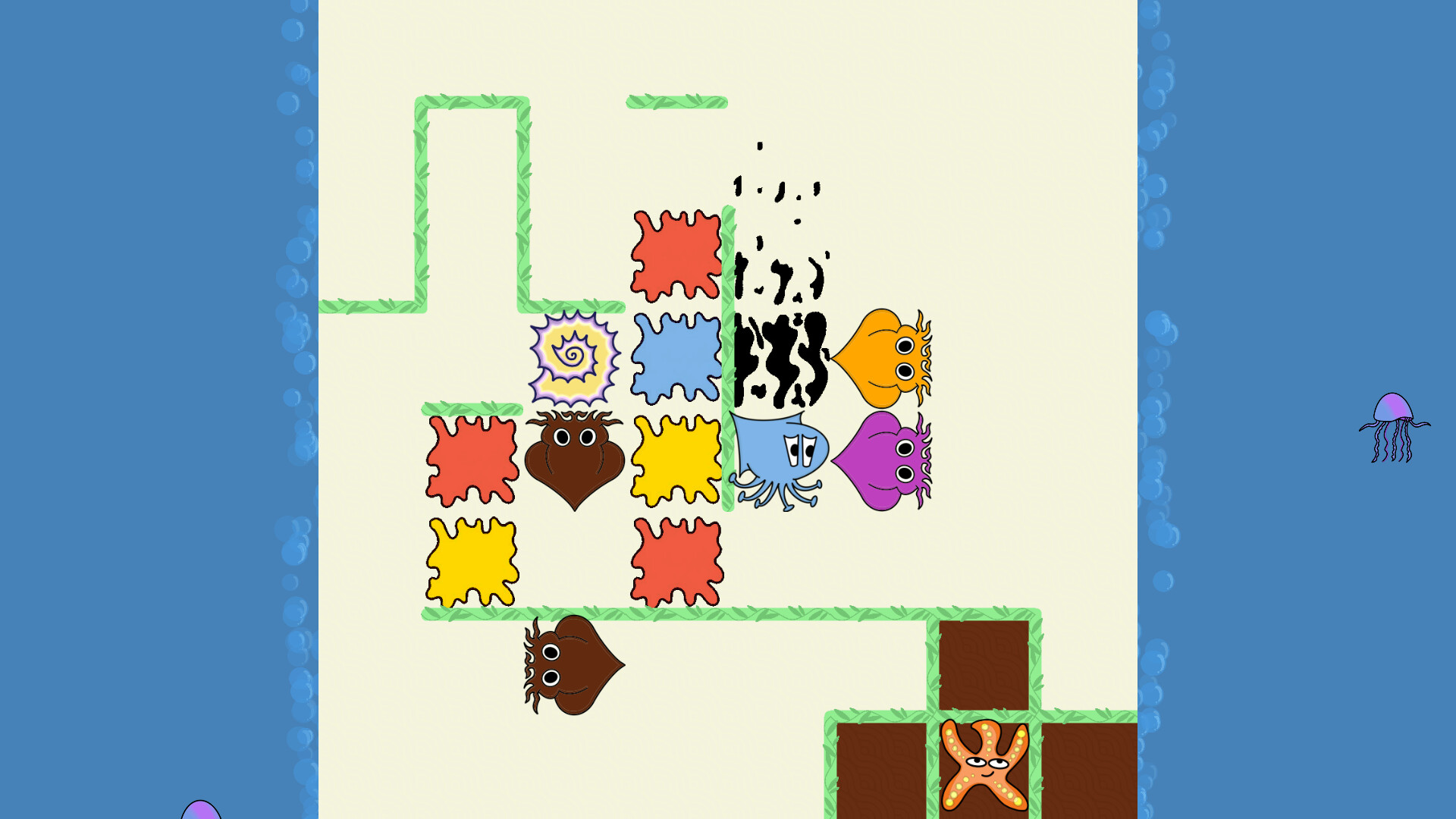
Task: Tap the orange squid
Action: point(883,358)
